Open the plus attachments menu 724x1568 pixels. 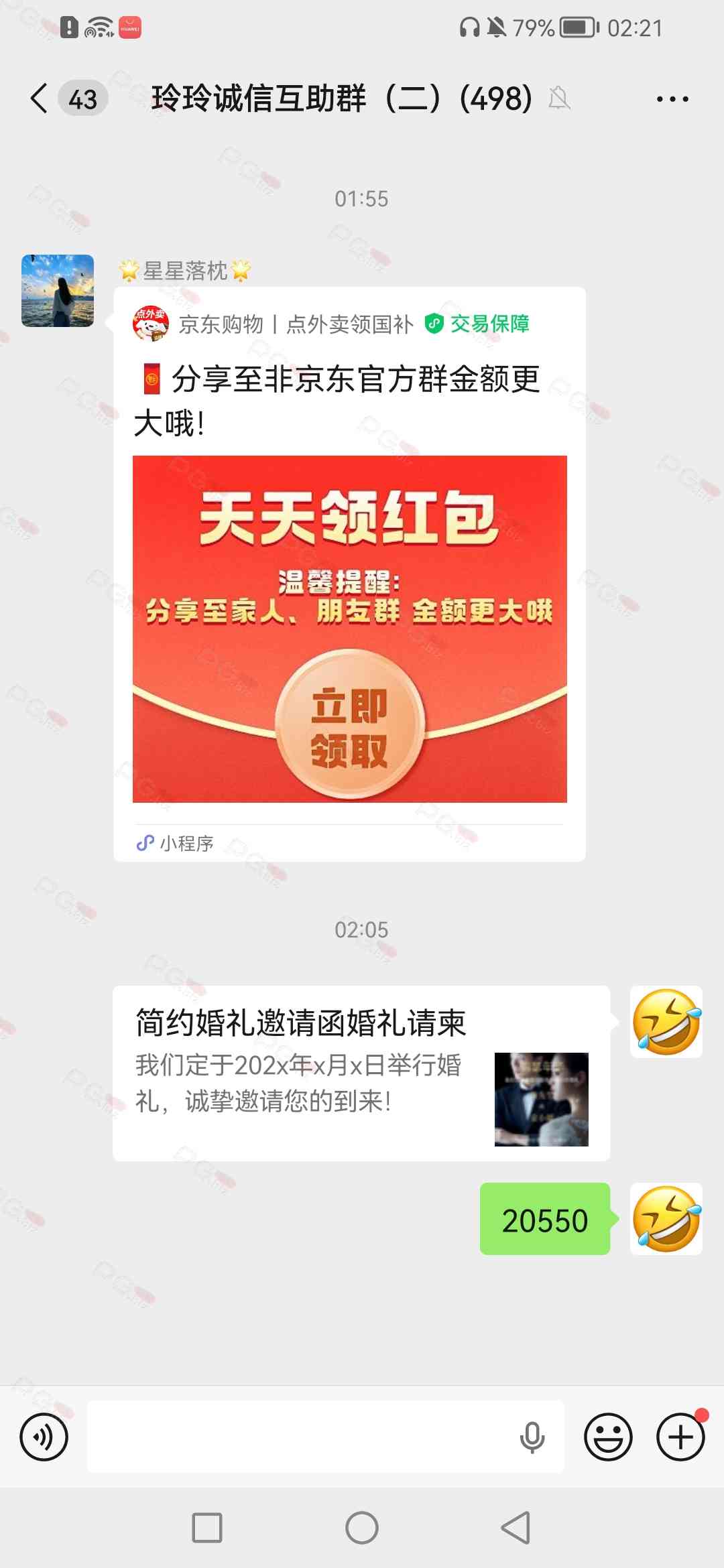pyautogui.click(x=680, y=1437)
